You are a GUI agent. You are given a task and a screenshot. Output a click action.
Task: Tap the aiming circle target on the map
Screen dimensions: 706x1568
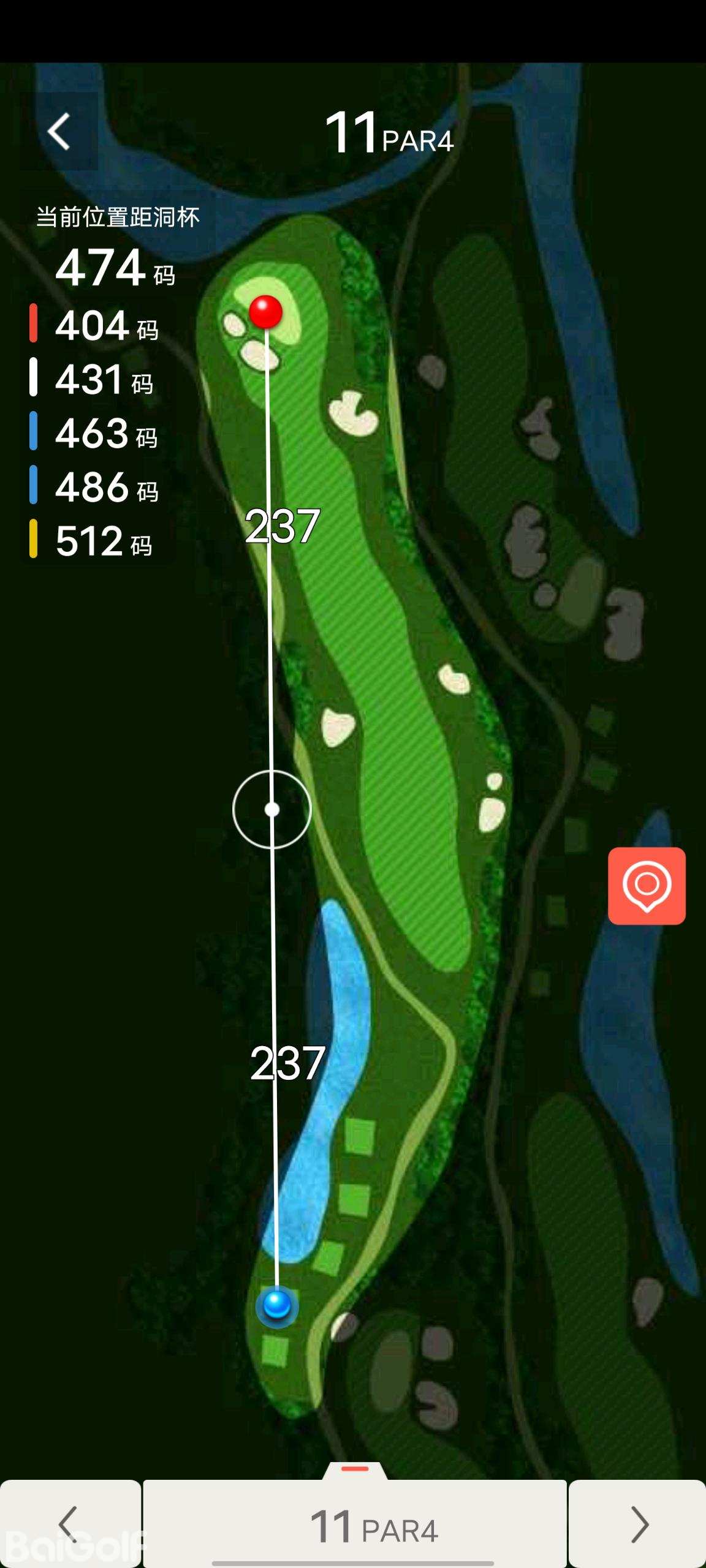pyautogui.click(x=272, y=810)
